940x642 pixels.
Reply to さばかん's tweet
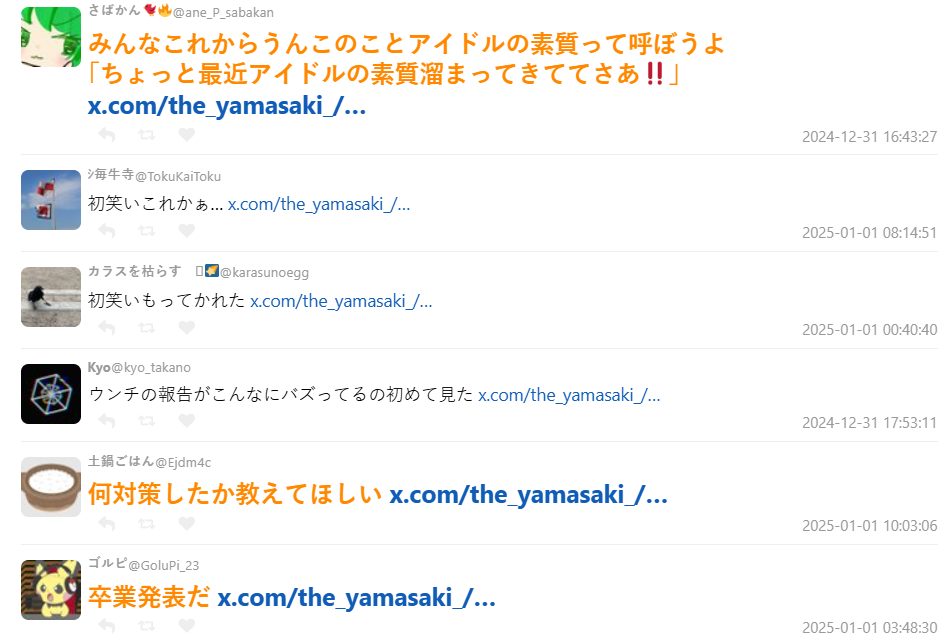click(106, 135)
